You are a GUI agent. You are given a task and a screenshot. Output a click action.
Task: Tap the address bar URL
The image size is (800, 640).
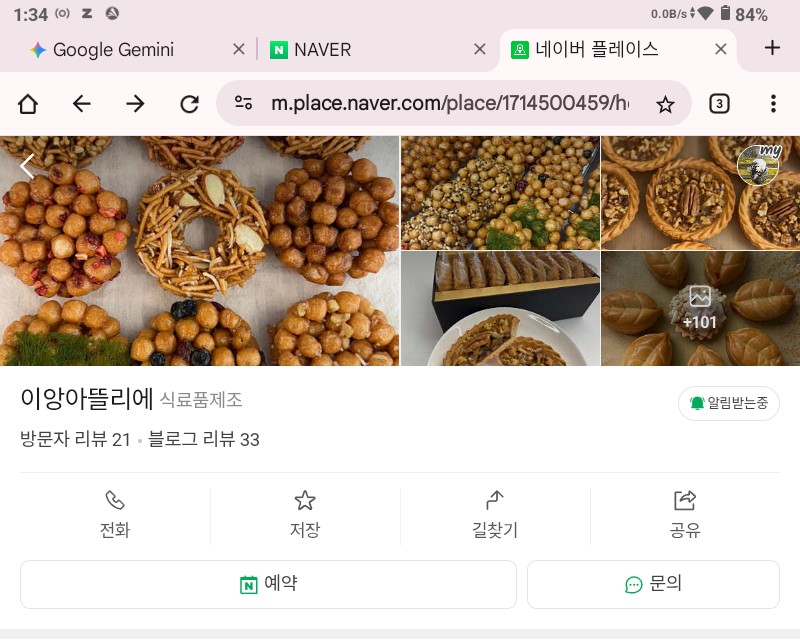click(450, 104)
